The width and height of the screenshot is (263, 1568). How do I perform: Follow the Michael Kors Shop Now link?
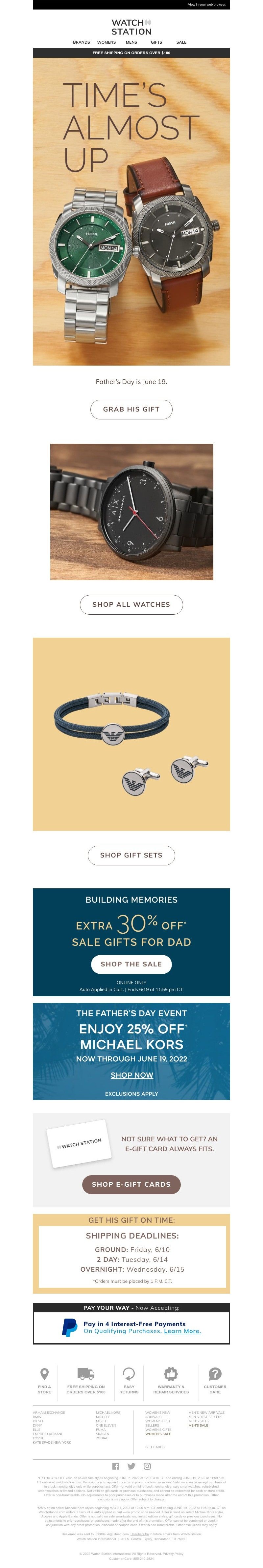(132, 1075)
